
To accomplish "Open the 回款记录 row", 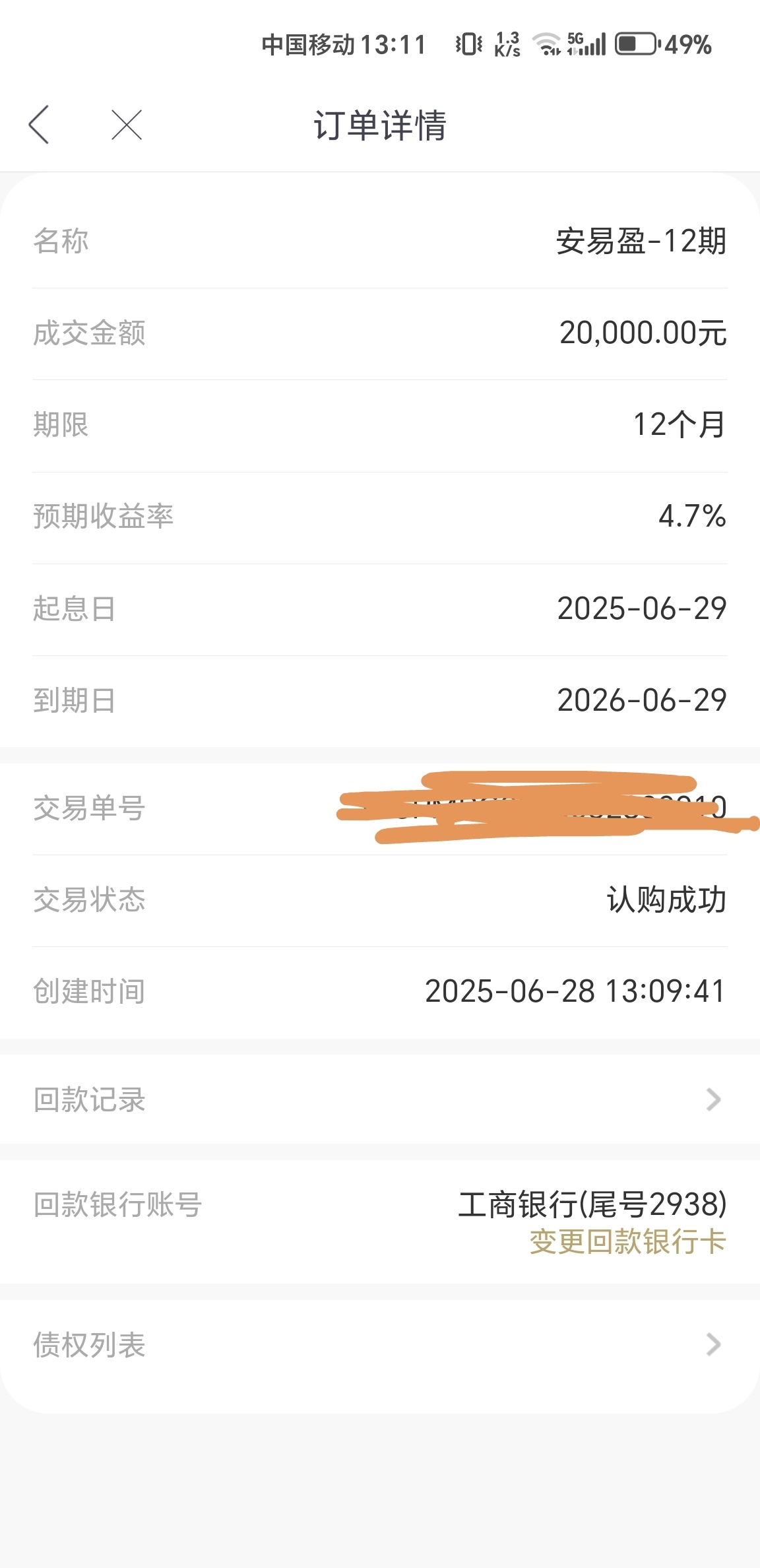I will click(380, 1099).
